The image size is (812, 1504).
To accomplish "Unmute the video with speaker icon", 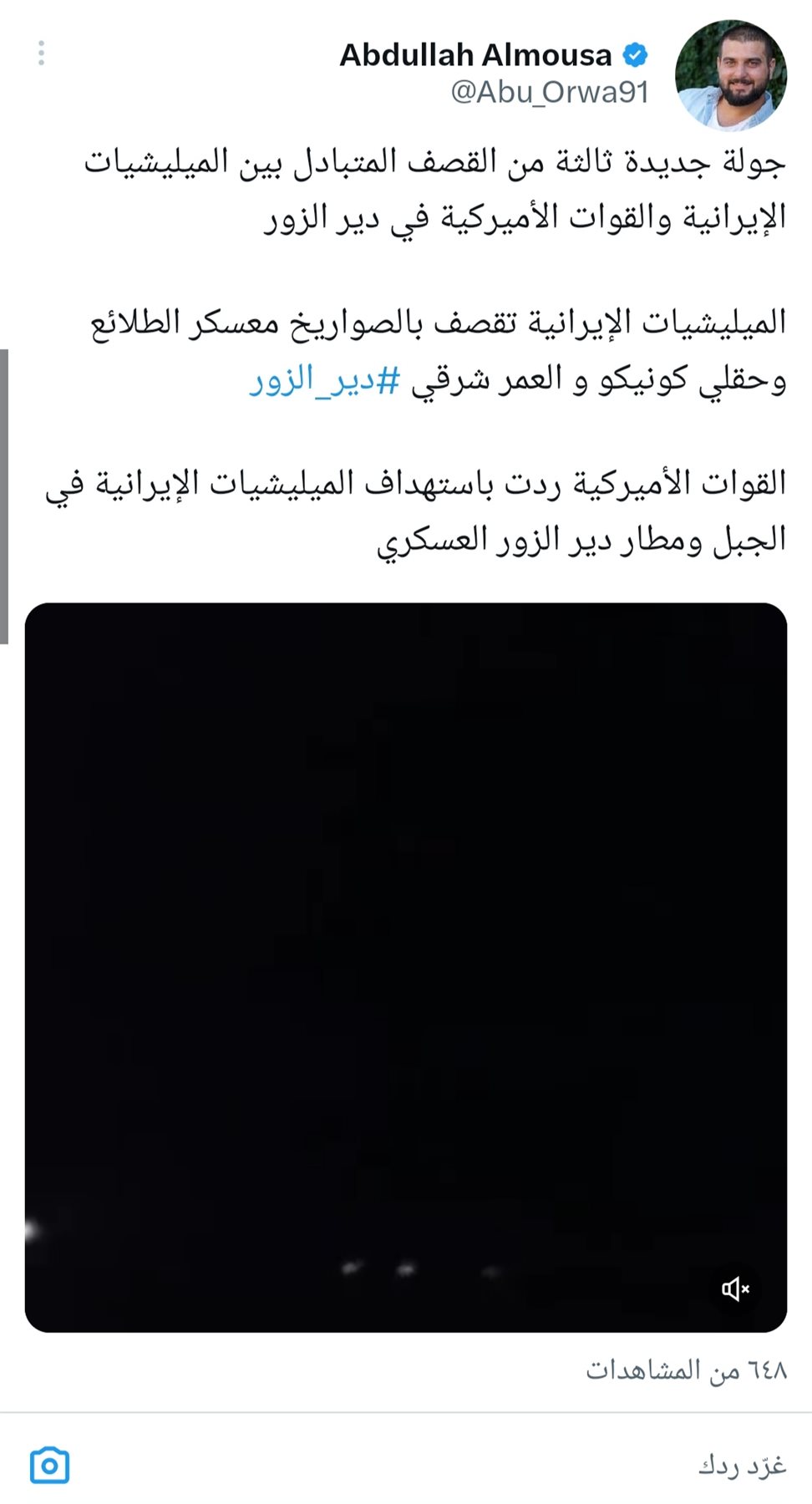I will [x=735, y=1288].
